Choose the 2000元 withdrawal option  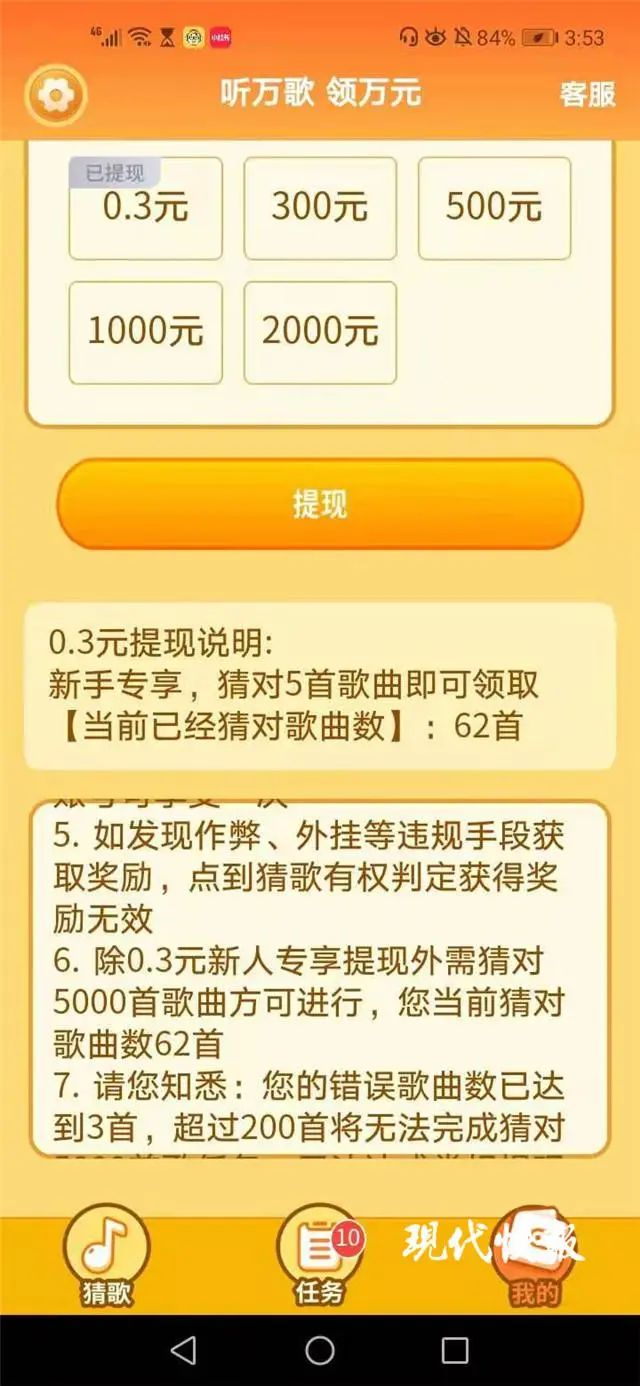pyautogui.click(x=320, y=332)
